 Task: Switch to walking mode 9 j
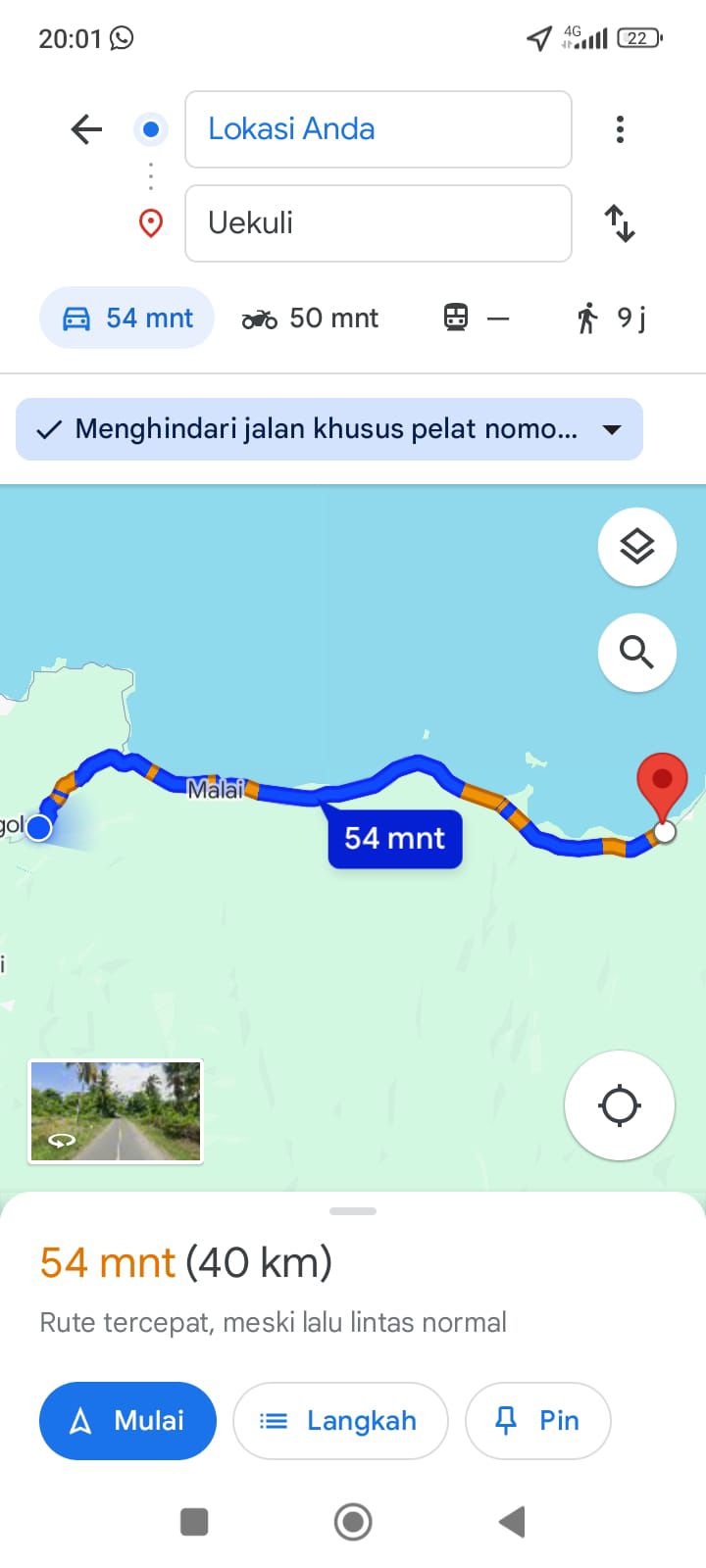click(612, 318)
